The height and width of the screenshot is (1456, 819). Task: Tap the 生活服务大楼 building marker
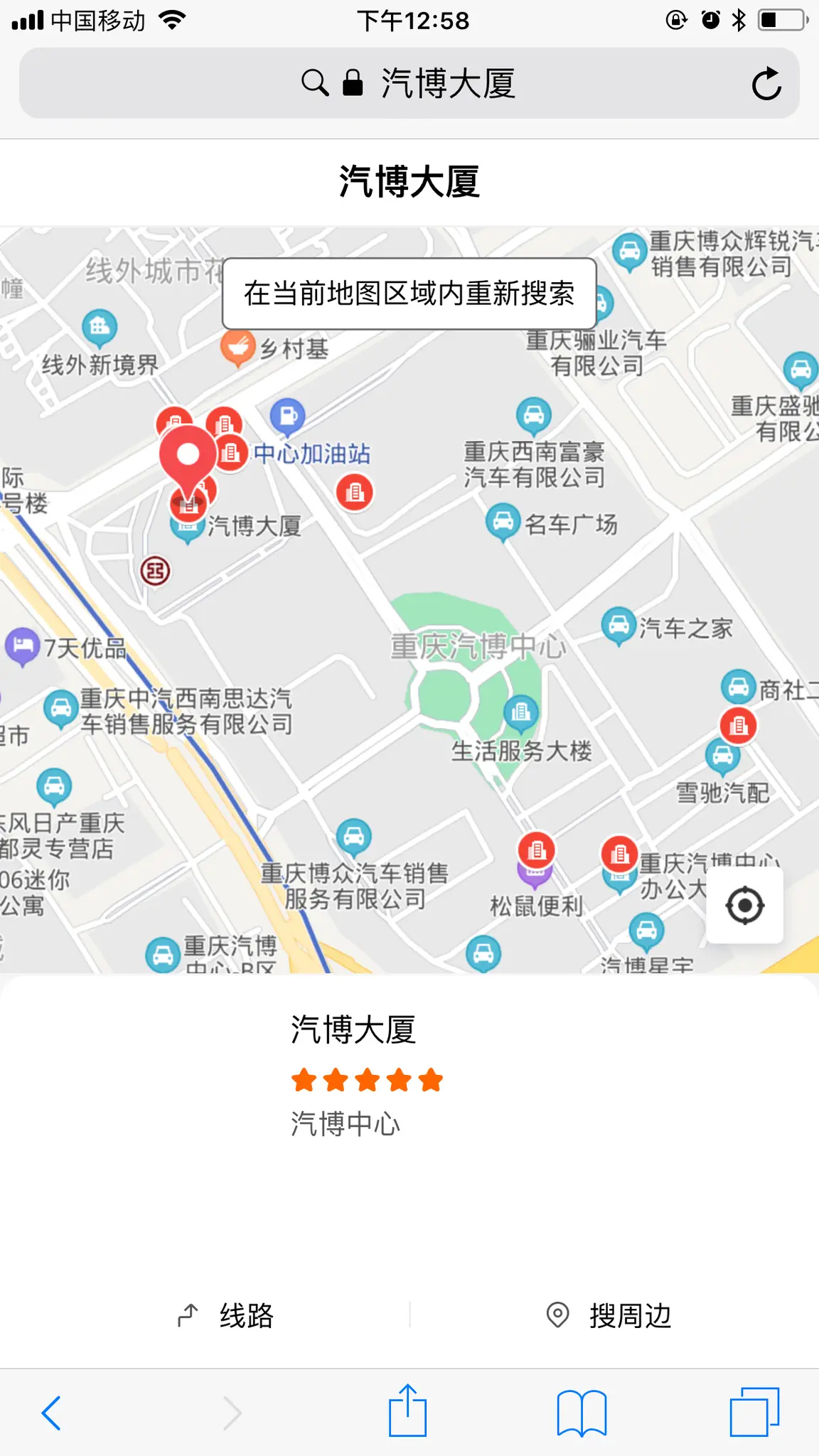(521, 712)
